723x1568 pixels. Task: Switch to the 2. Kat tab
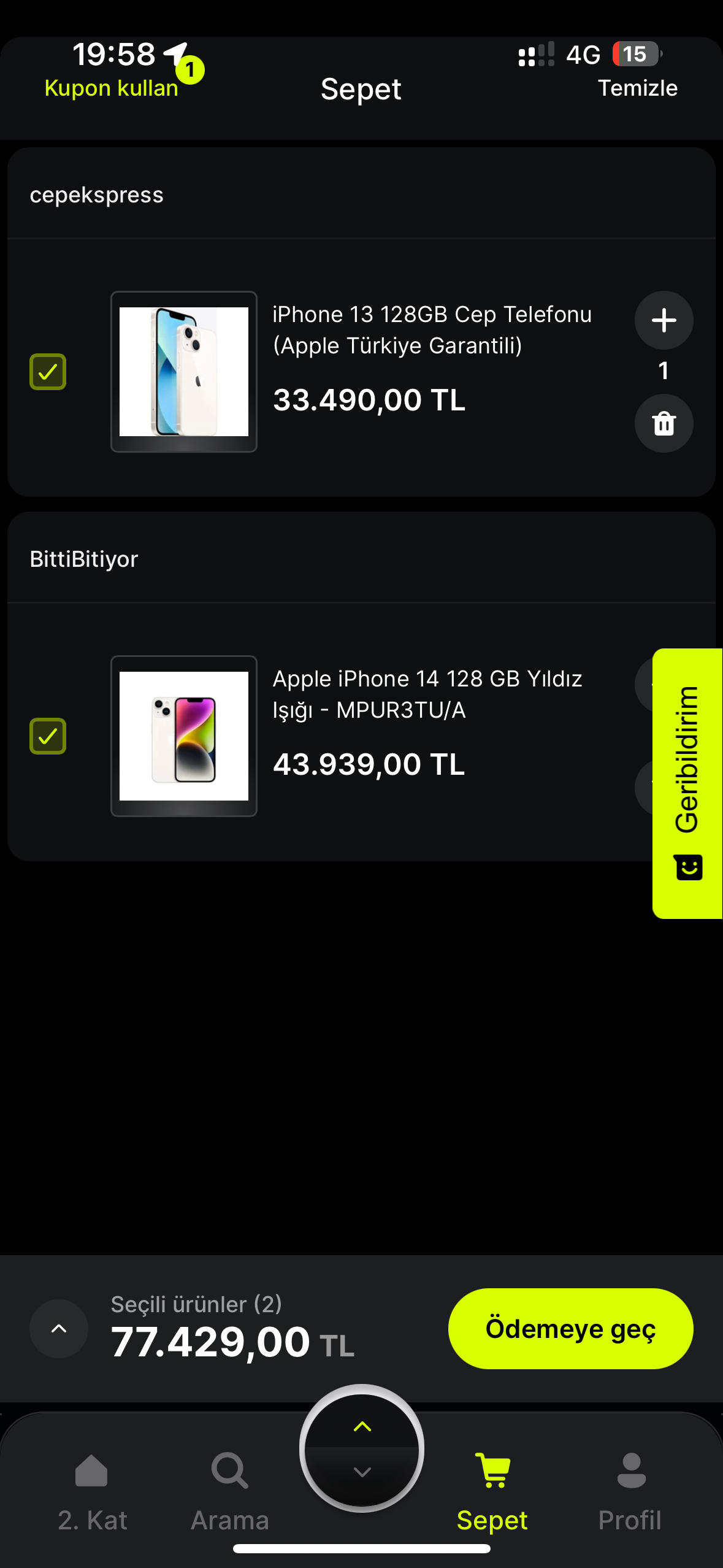pos(92,1493)
